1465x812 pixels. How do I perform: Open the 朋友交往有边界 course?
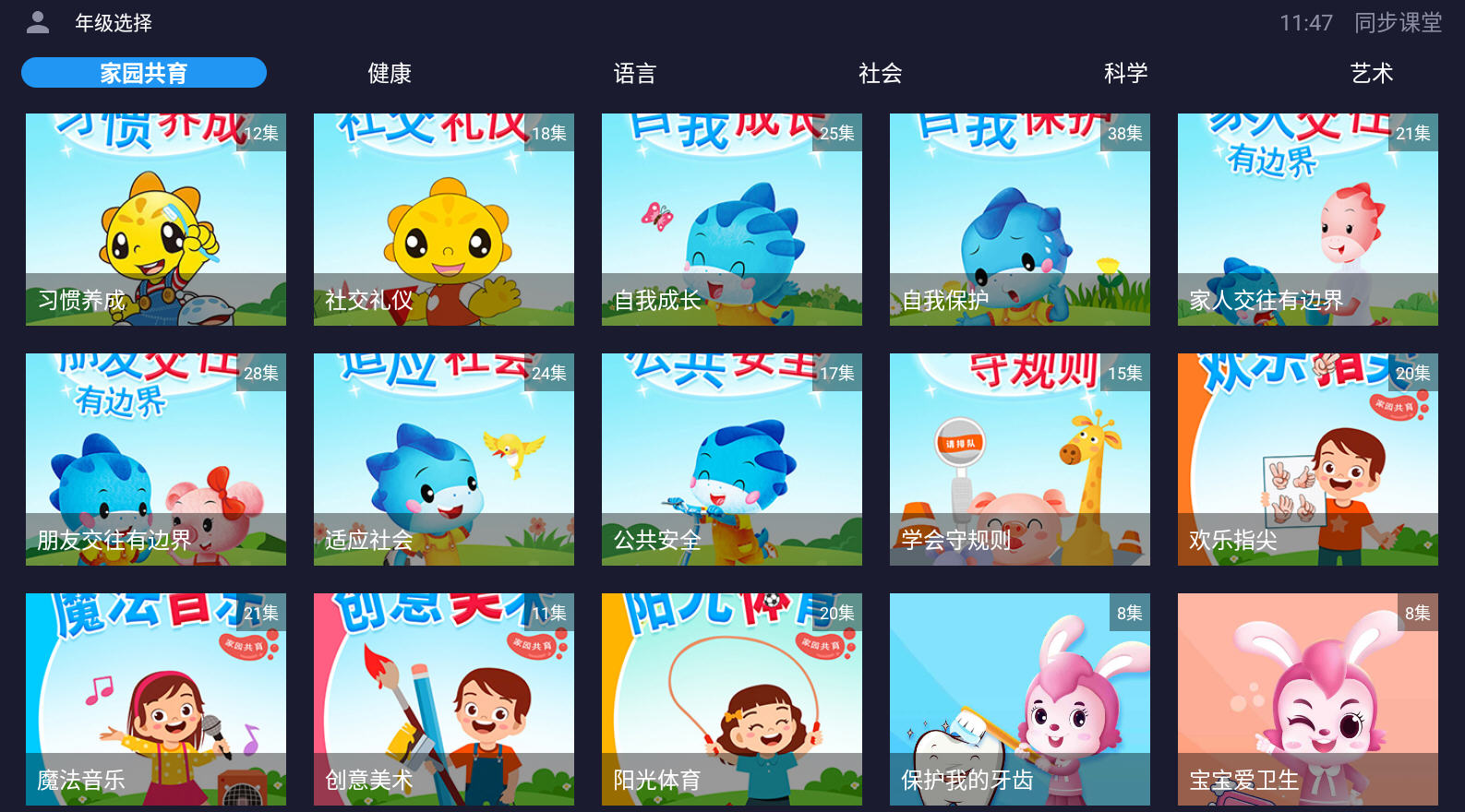click(156, 460)
